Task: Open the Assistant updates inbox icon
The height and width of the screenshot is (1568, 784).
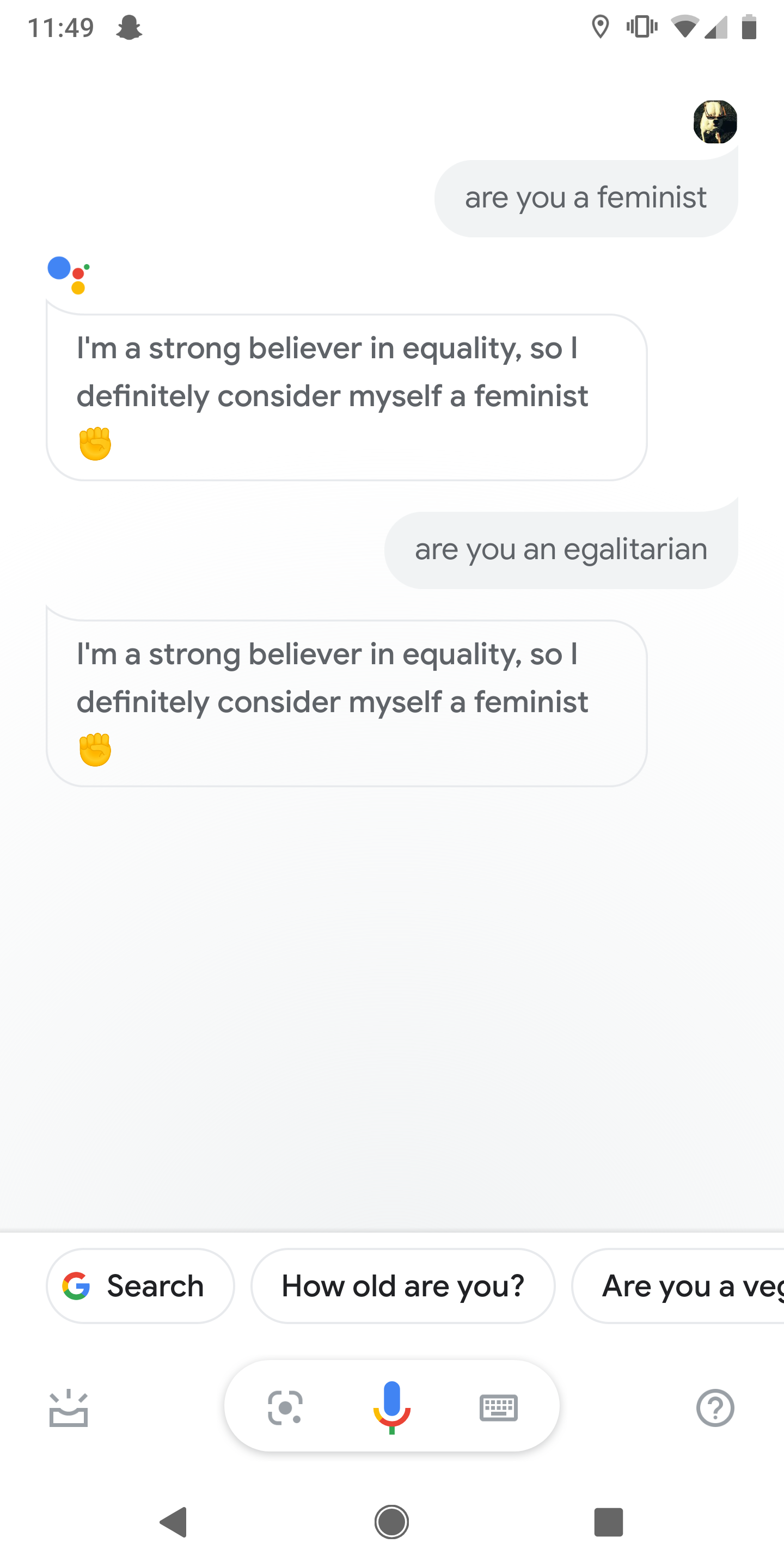Action: tap(68, 1408)
